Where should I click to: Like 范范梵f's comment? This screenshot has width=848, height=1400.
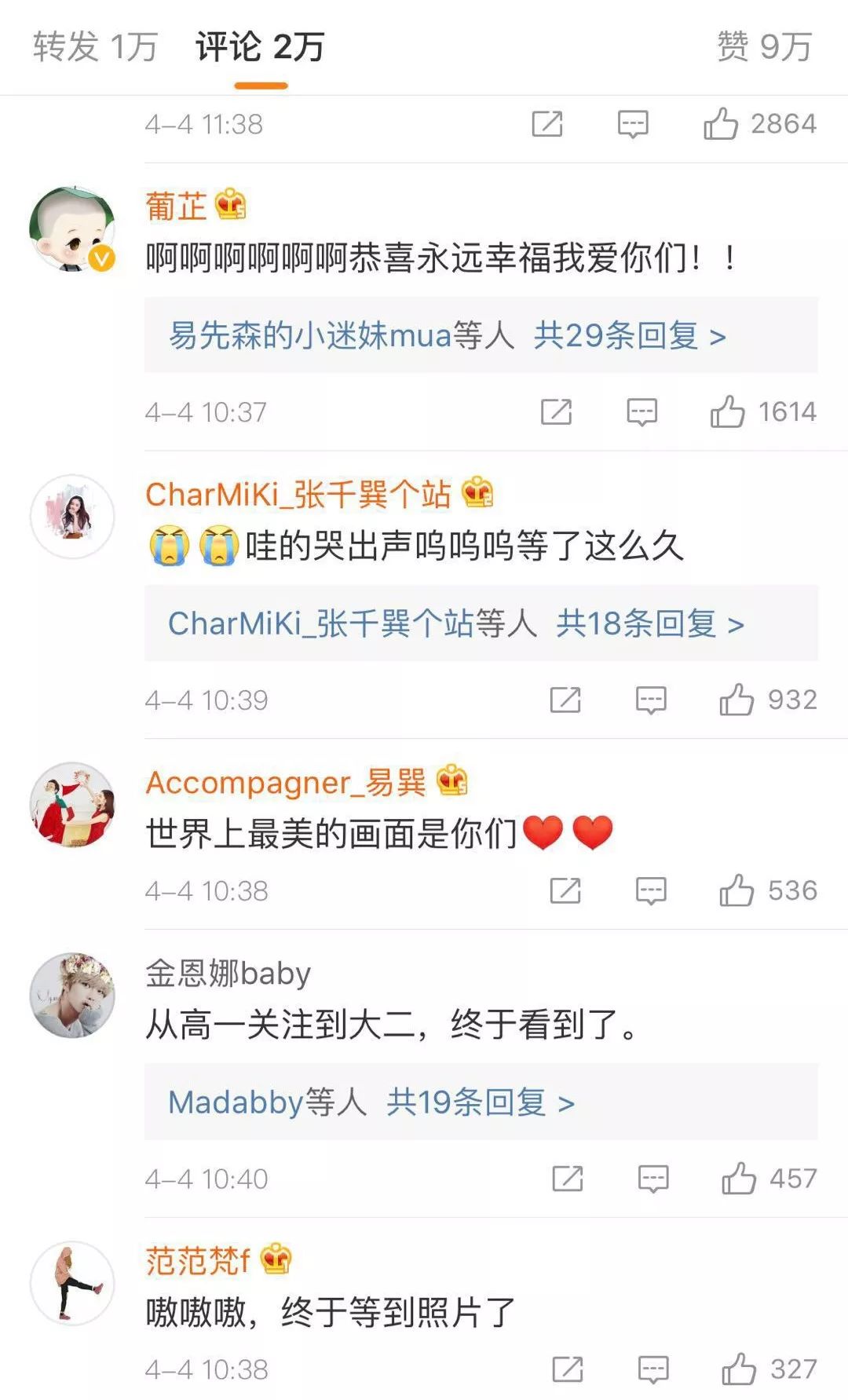739,1369
